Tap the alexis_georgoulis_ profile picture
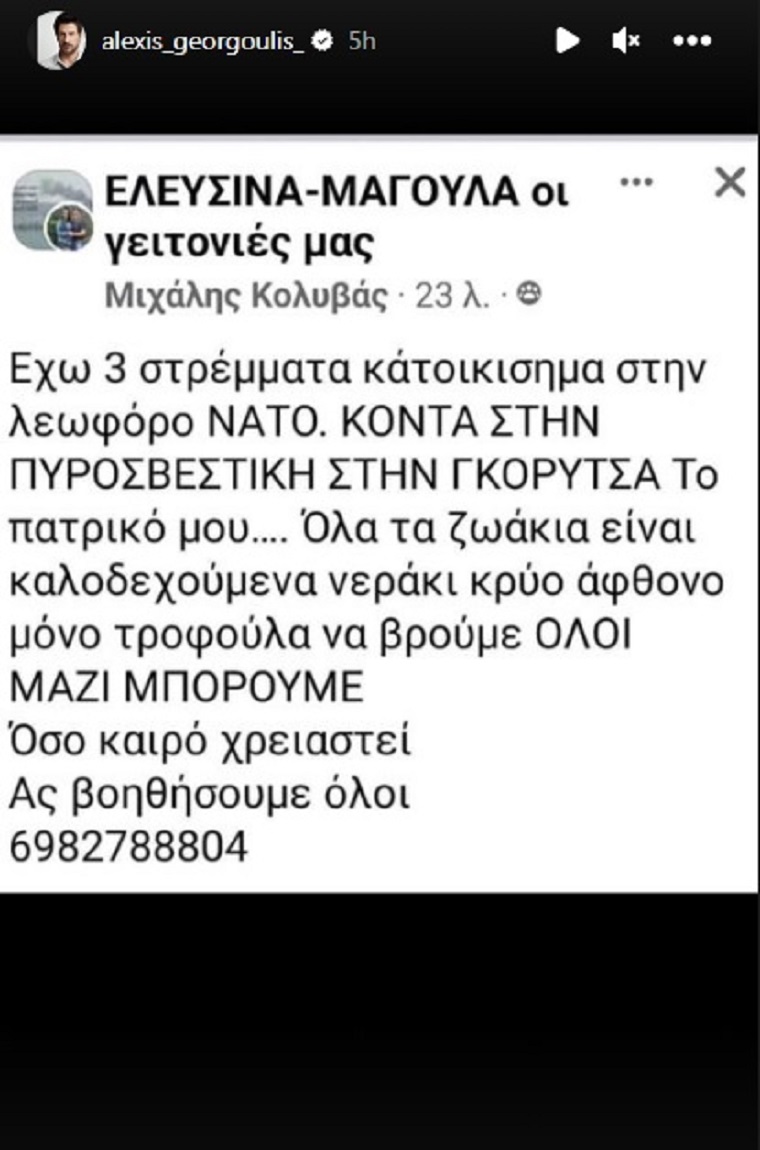Screen dimensions: 760x1150 61,43
